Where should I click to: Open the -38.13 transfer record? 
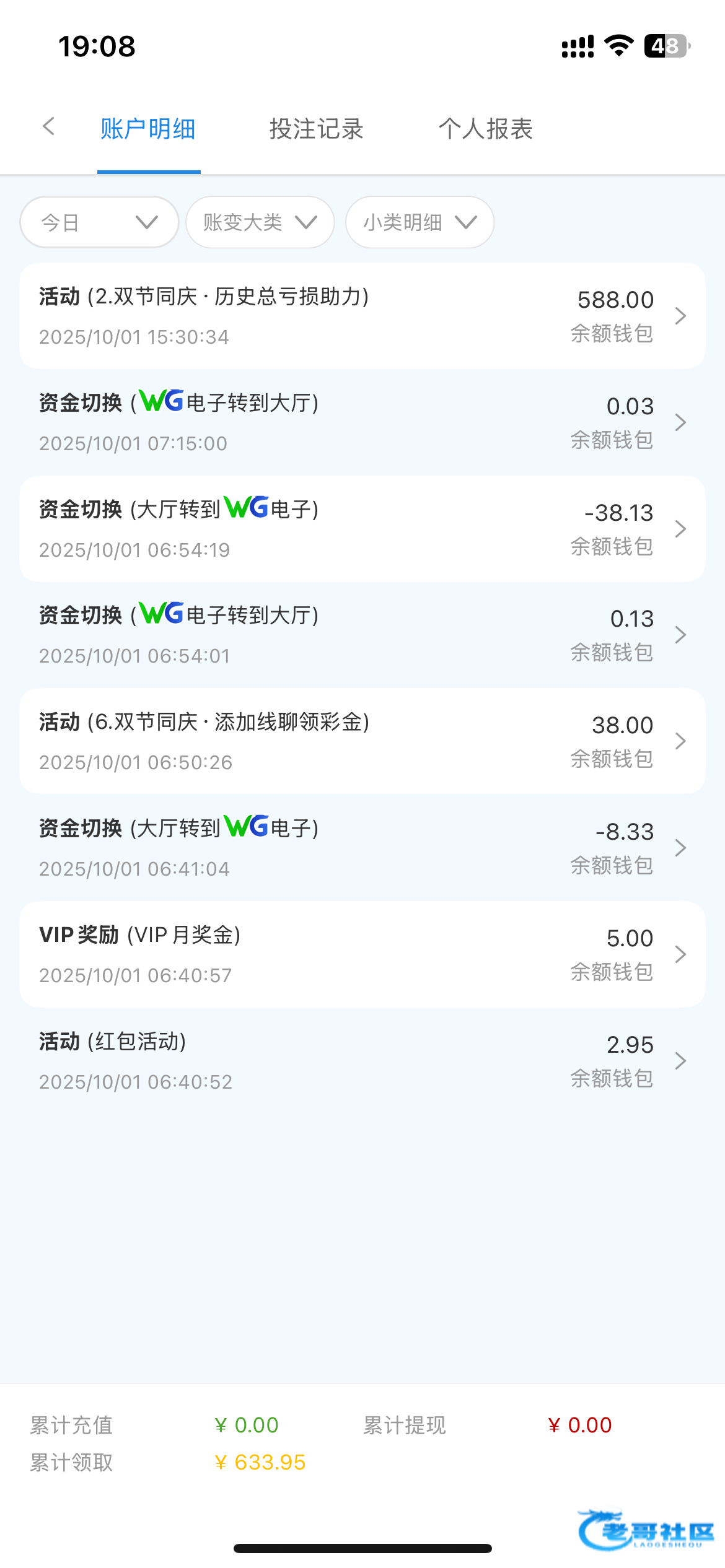(x=362, y=529)
